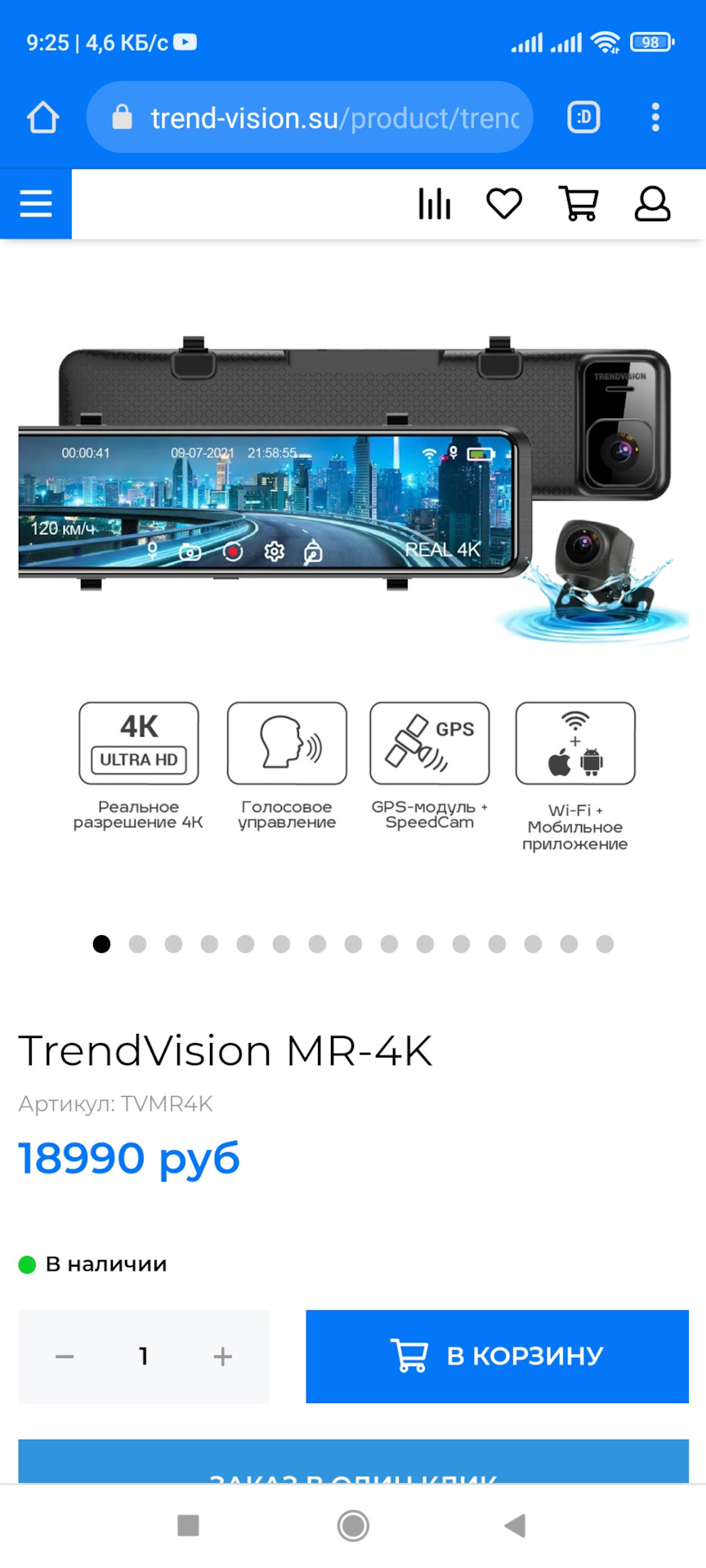
Task: Increase quantity with the plus button
Action: point(222,1357)
